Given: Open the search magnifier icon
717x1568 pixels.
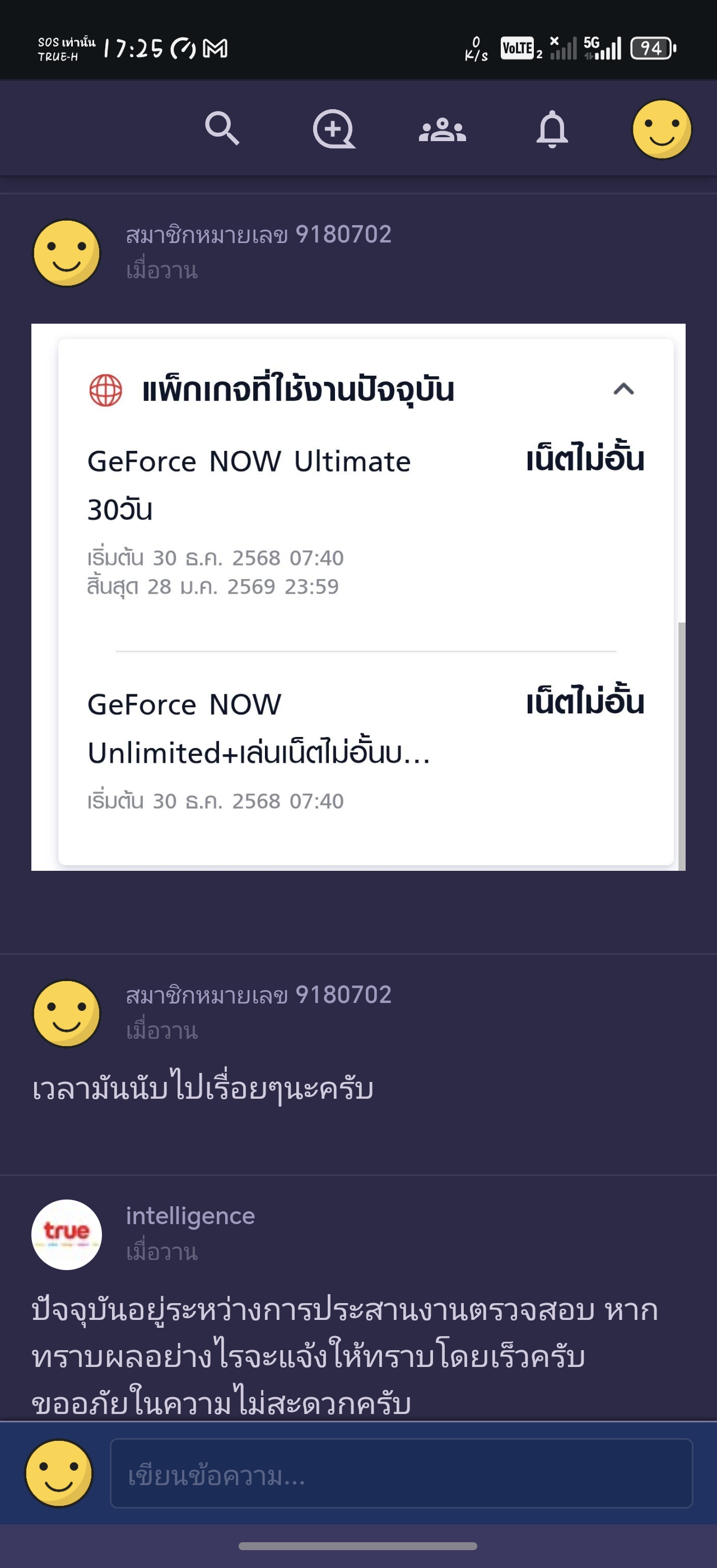Looking at the screenshot, I should tap(222, 128).
